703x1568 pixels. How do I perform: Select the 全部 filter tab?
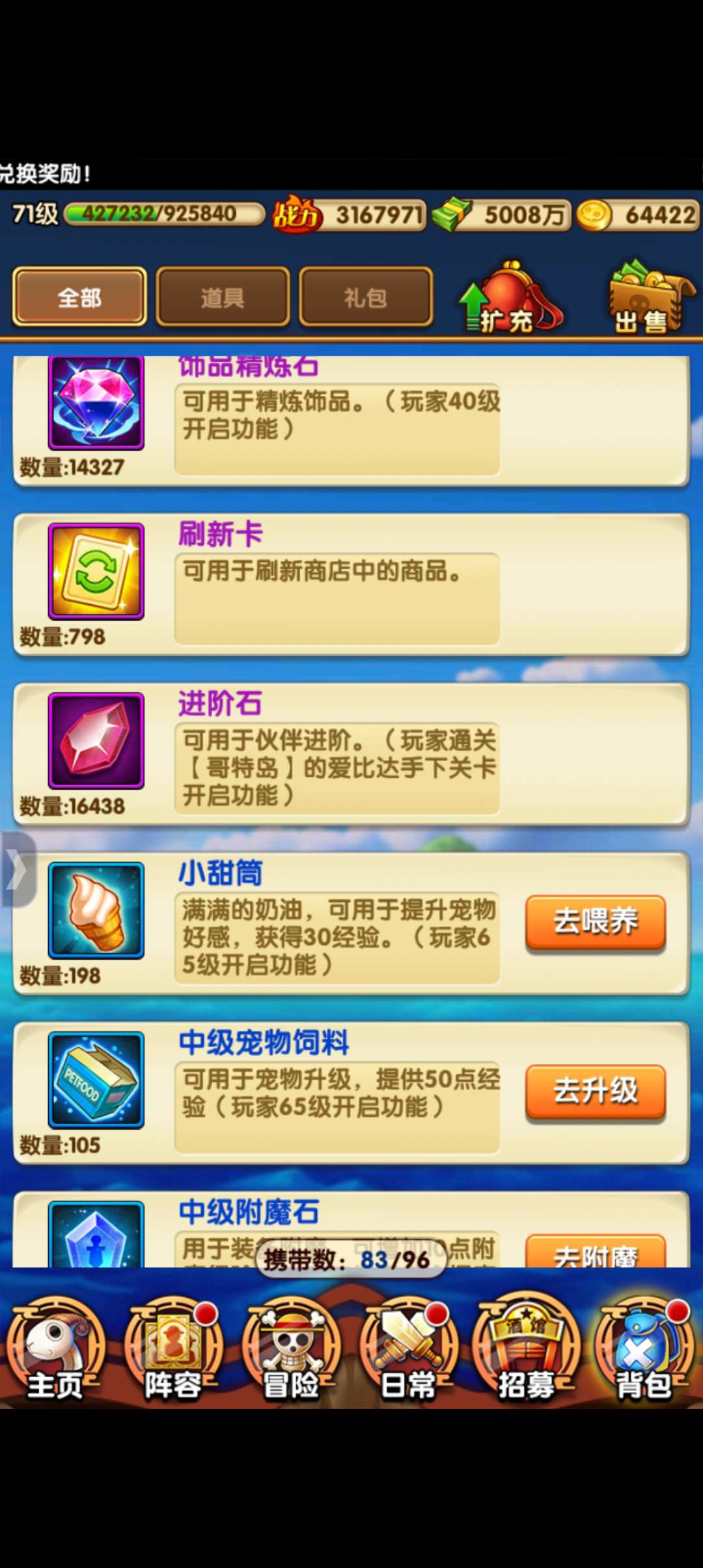coord(79,297)
